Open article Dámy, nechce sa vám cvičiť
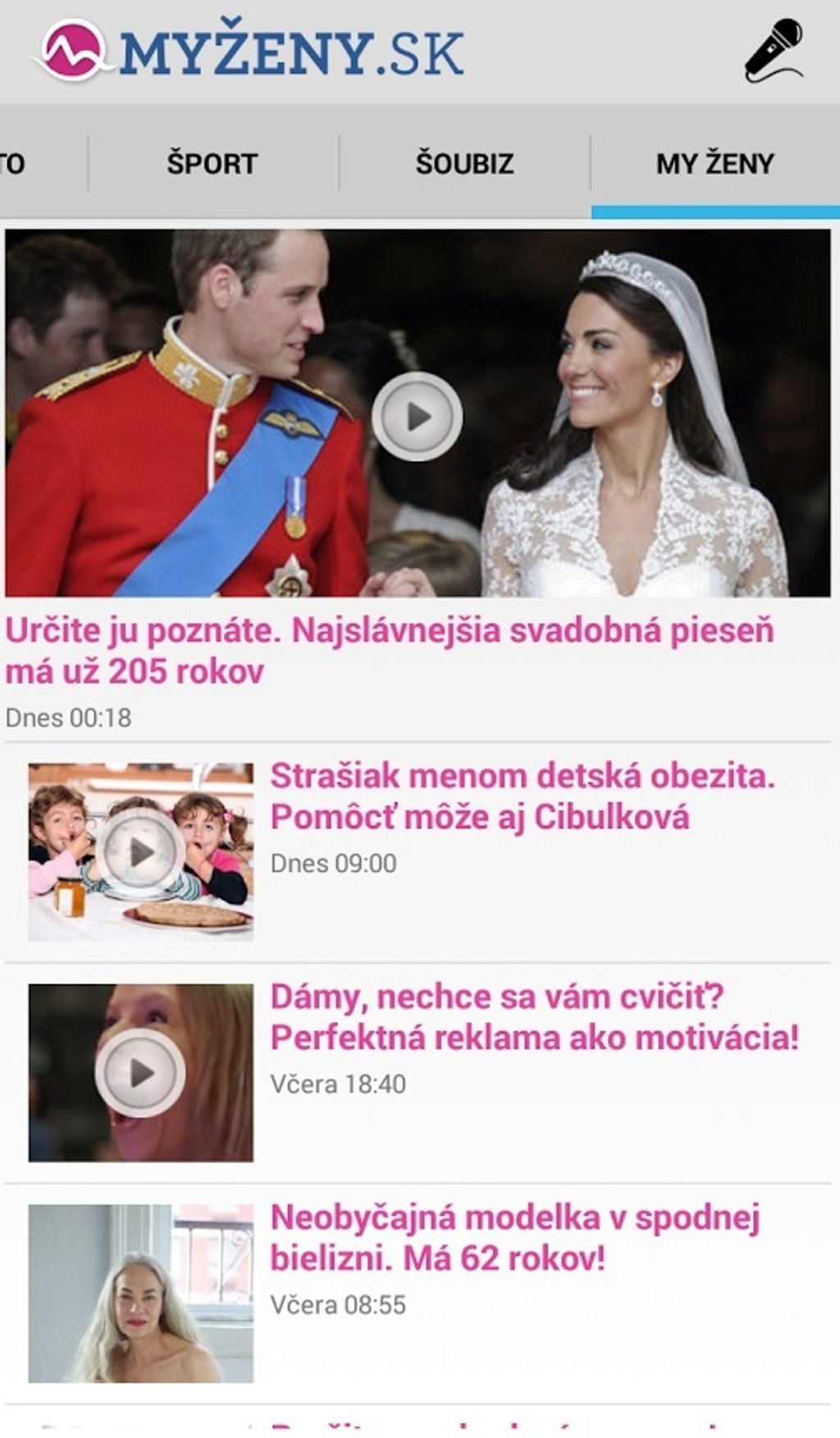840x1438 pixels. coord(534,1017)
